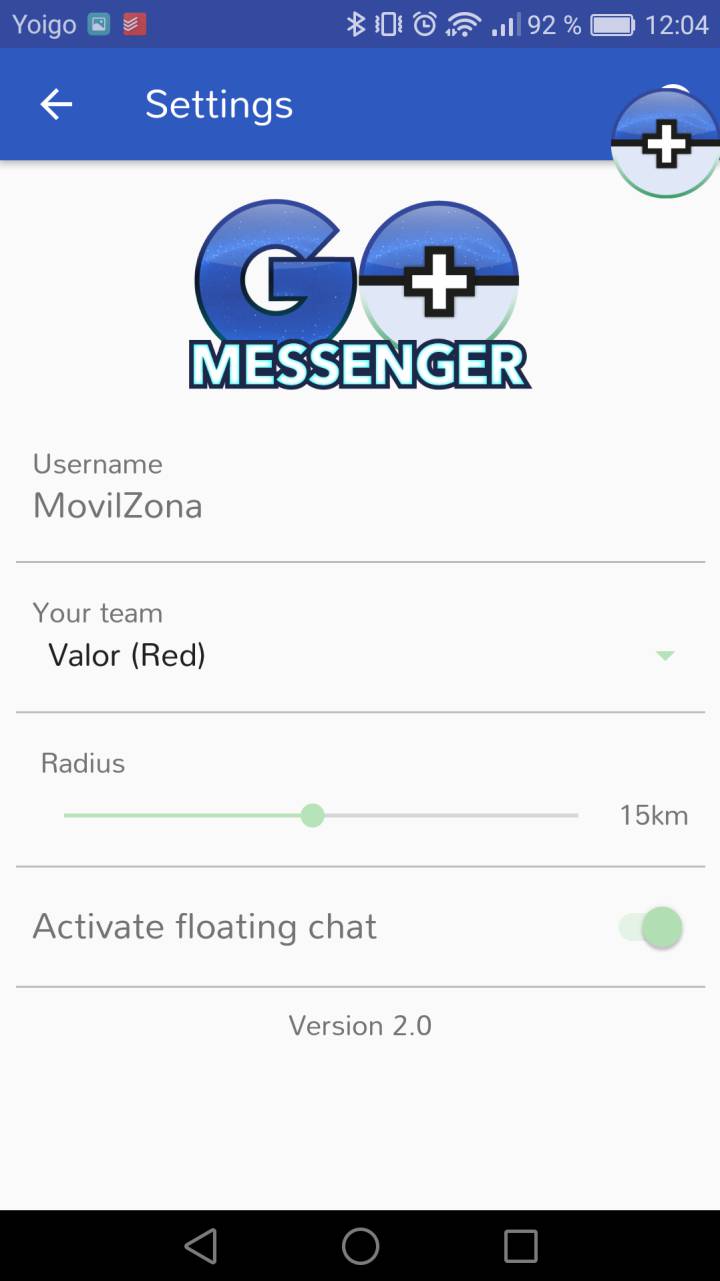Change team from Valor (Red)

[x=126, y=655]
